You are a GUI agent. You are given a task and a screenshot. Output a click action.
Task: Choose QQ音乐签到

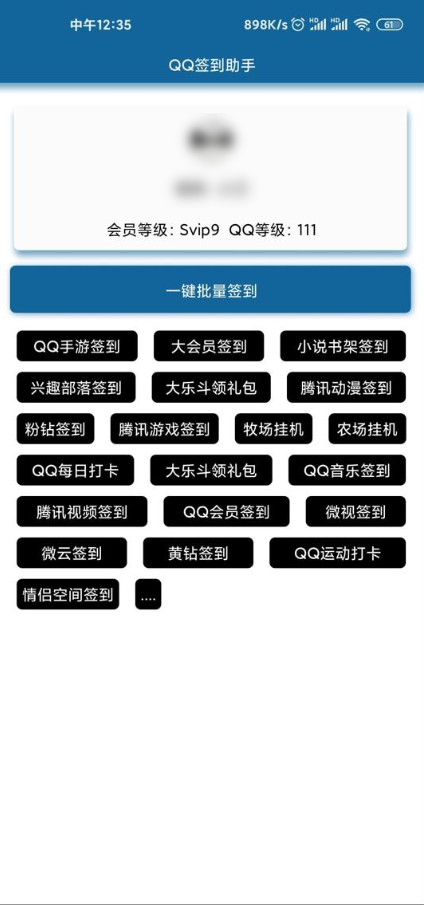click(x=347, y=470)
